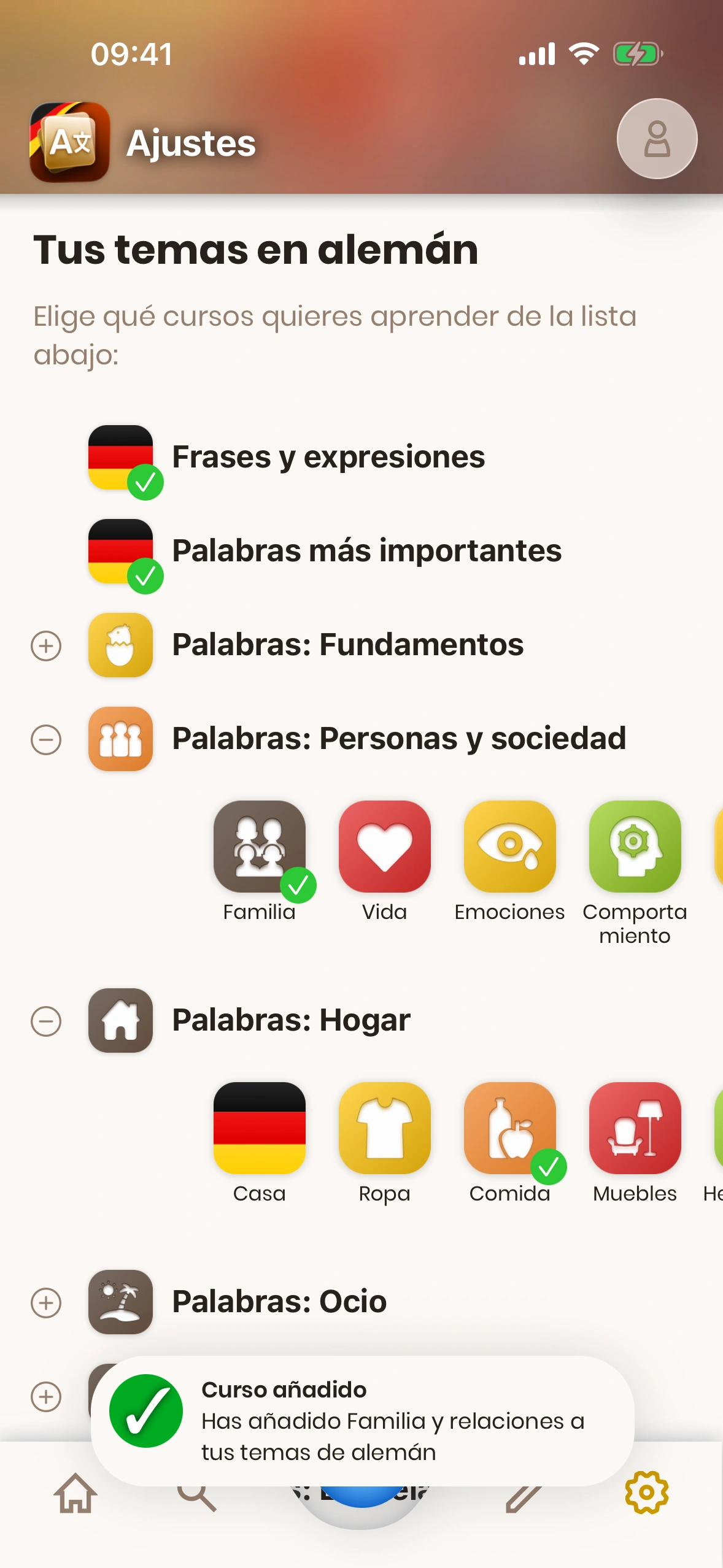Collapse the Palabras: Hogar section
The image size is (723, 1568).
(x=46, y=1021)
